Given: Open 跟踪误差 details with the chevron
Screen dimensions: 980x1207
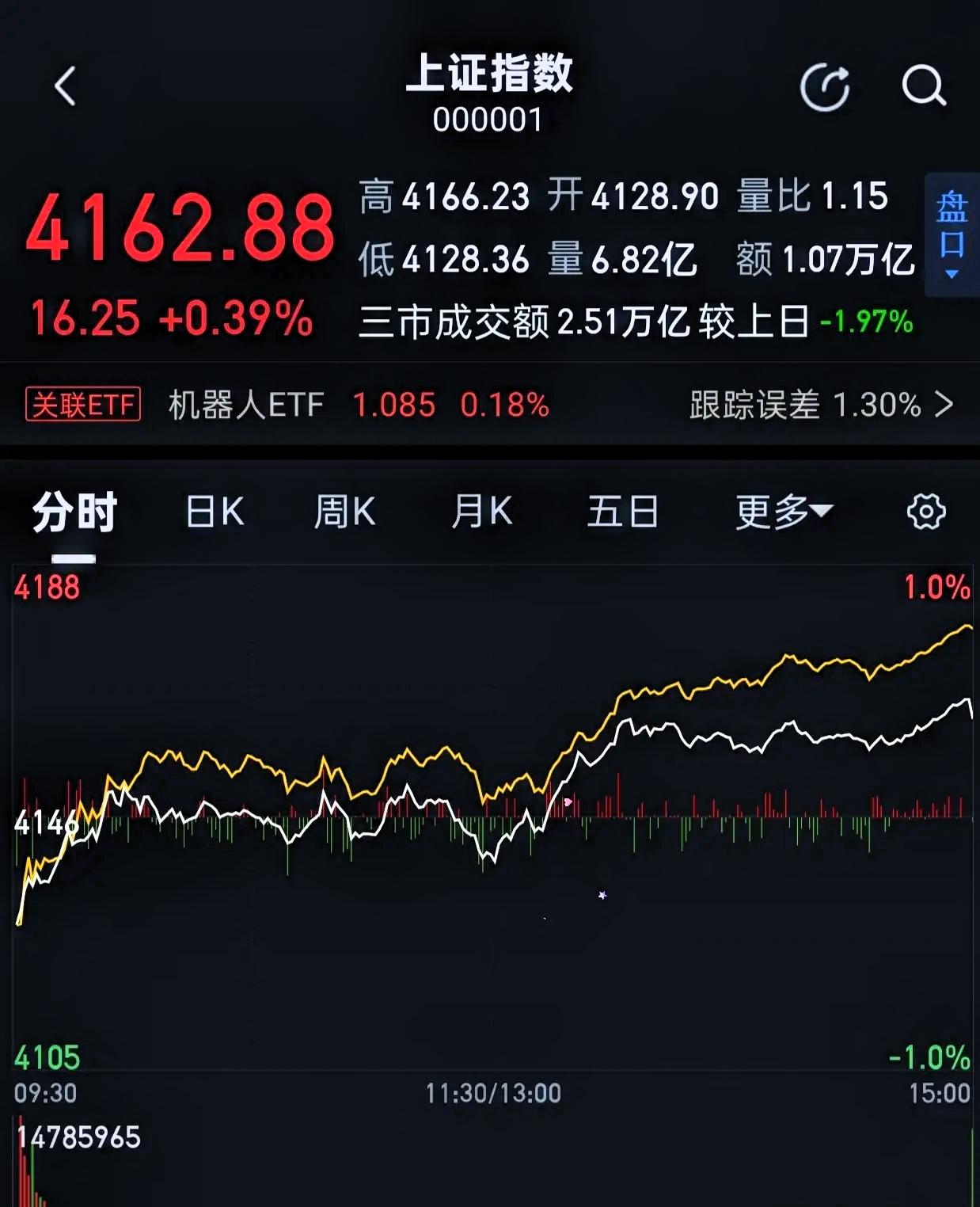Looking at the screenshot, I should 944,405.
